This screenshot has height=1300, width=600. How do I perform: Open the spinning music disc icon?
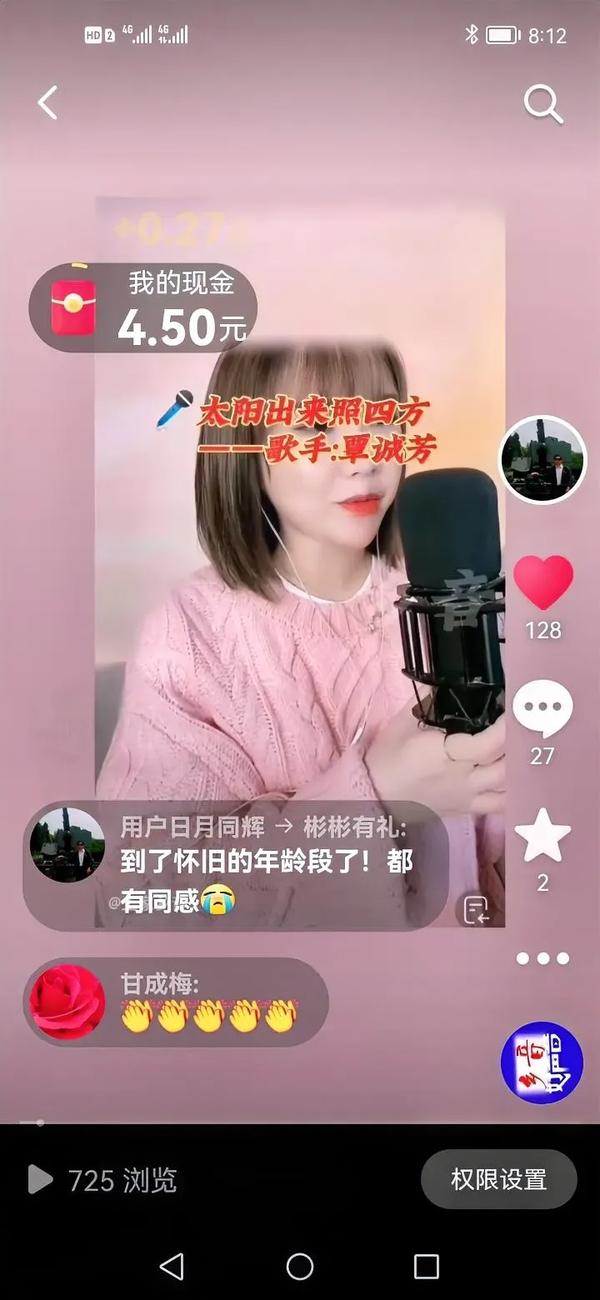click(x=542, y=1062)
